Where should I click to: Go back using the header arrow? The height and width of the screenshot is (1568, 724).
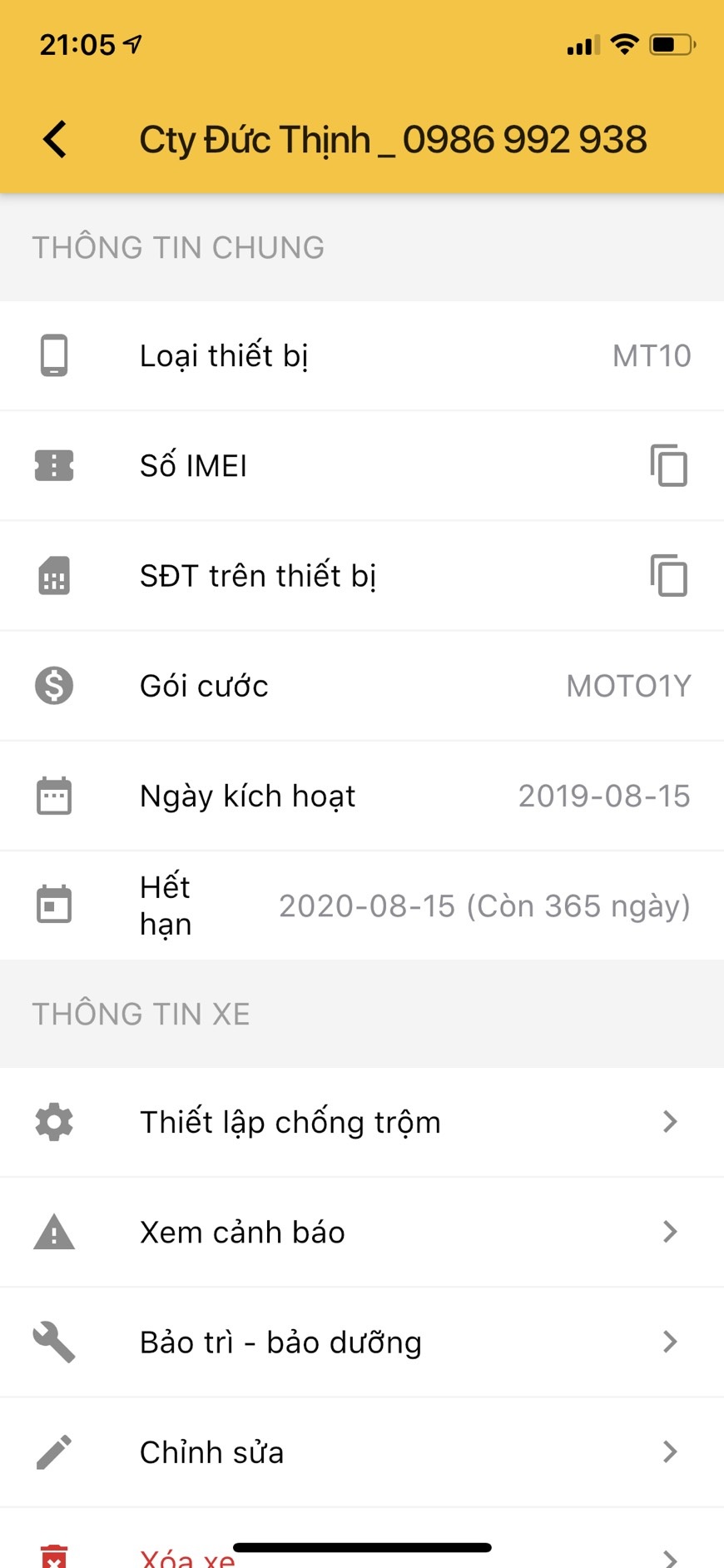[55, 139]
